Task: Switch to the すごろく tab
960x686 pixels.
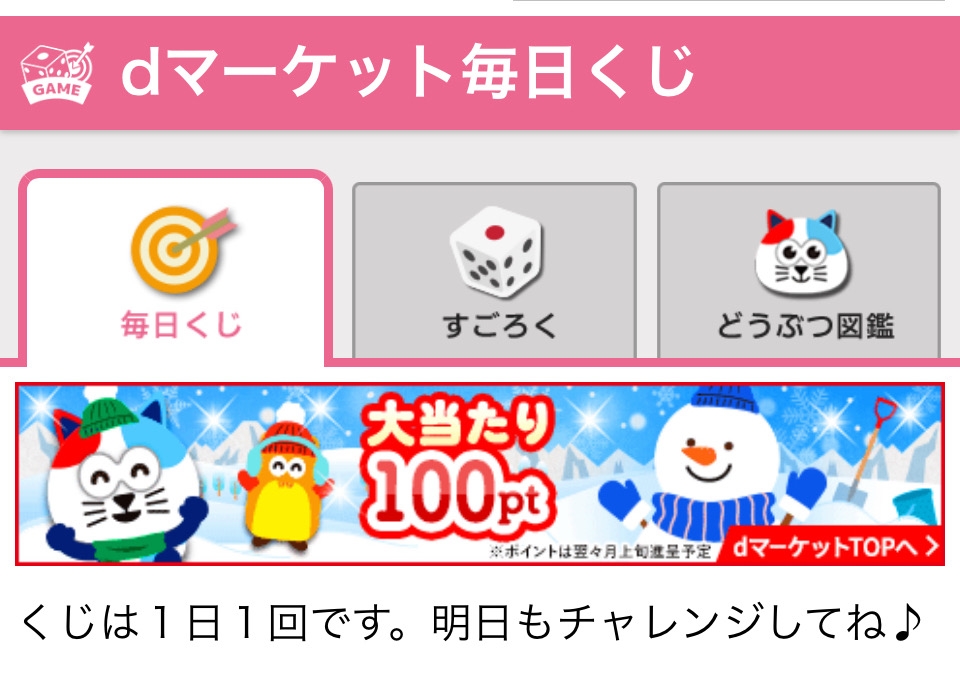Action: (494, 272)
